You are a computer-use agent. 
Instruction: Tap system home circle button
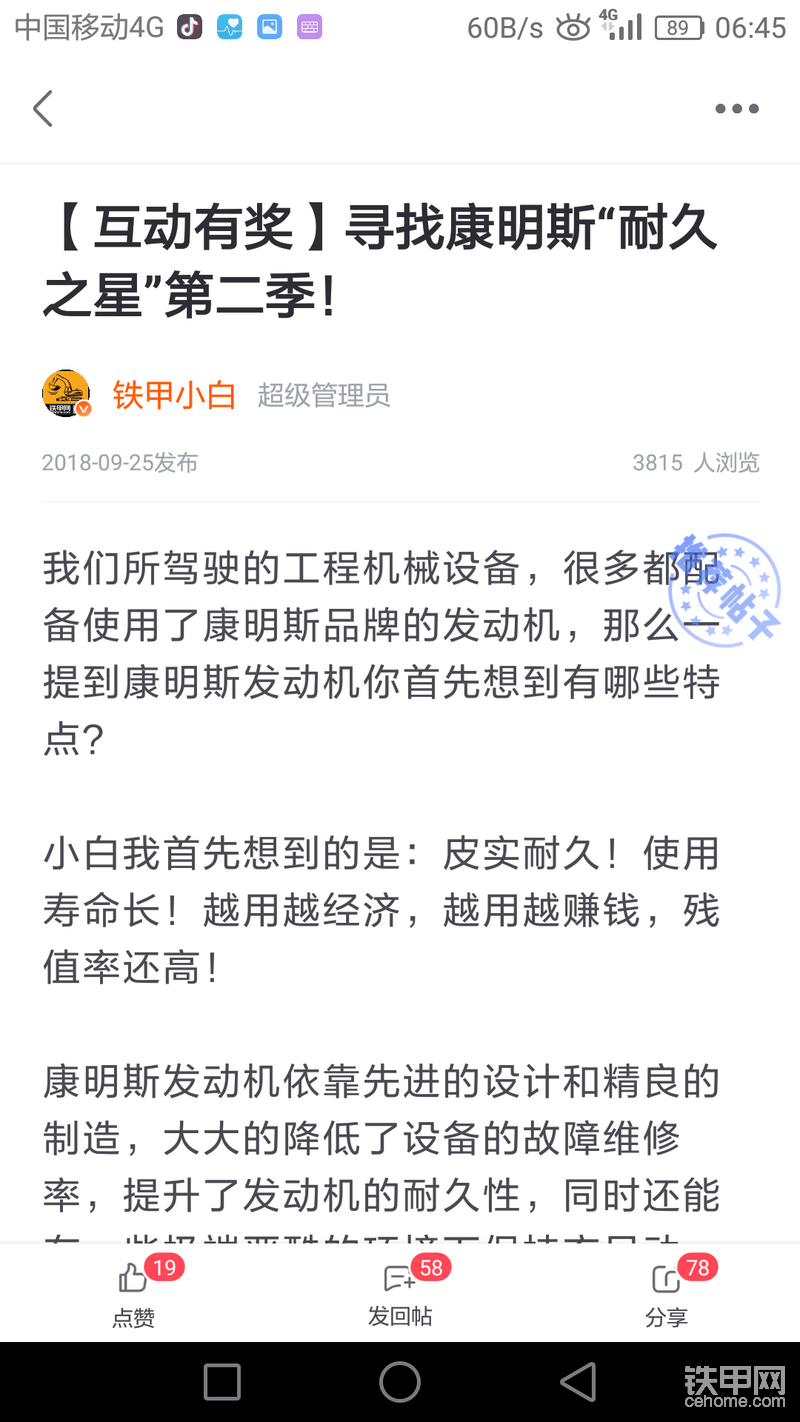click(x=400, y=1382)
